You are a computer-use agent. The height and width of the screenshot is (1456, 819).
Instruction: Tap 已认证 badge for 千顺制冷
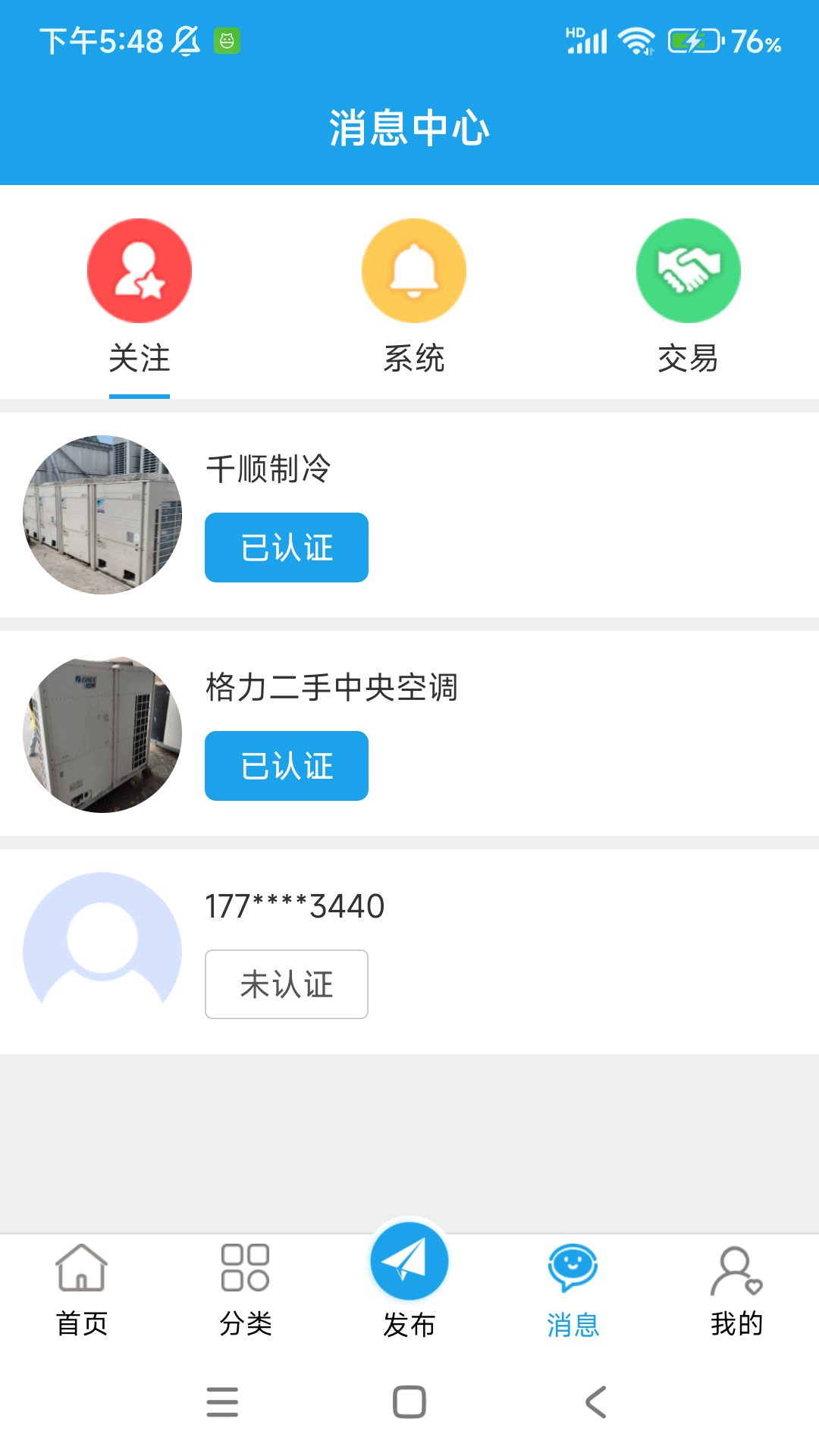pyautogui.click(x=286, y=547)
